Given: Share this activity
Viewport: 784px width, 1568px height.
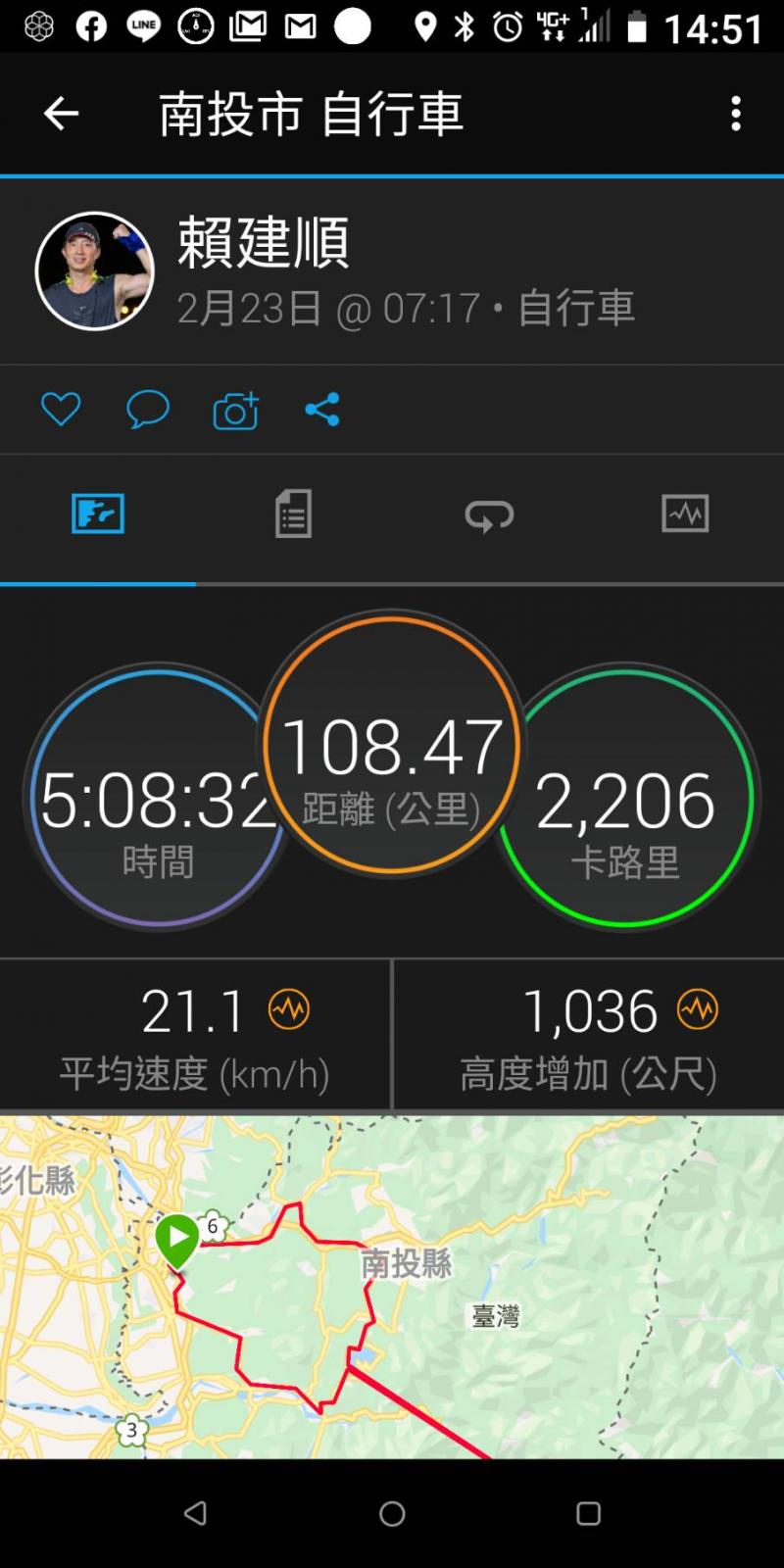Looking at the screenshot, I should click(x=322, y=409).
